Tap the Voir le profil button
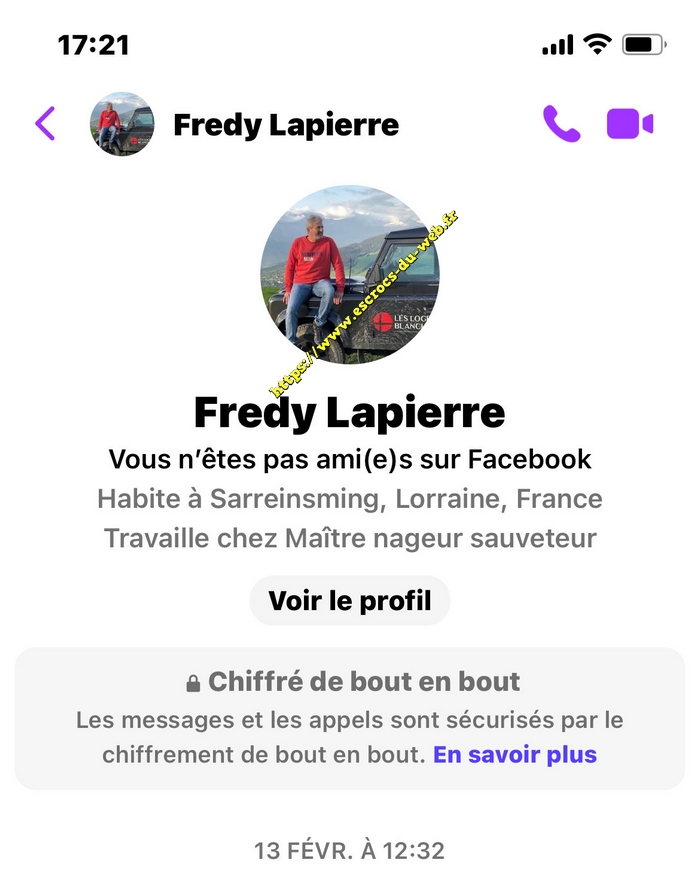This screenshot has width=700, height=883. 350,601
